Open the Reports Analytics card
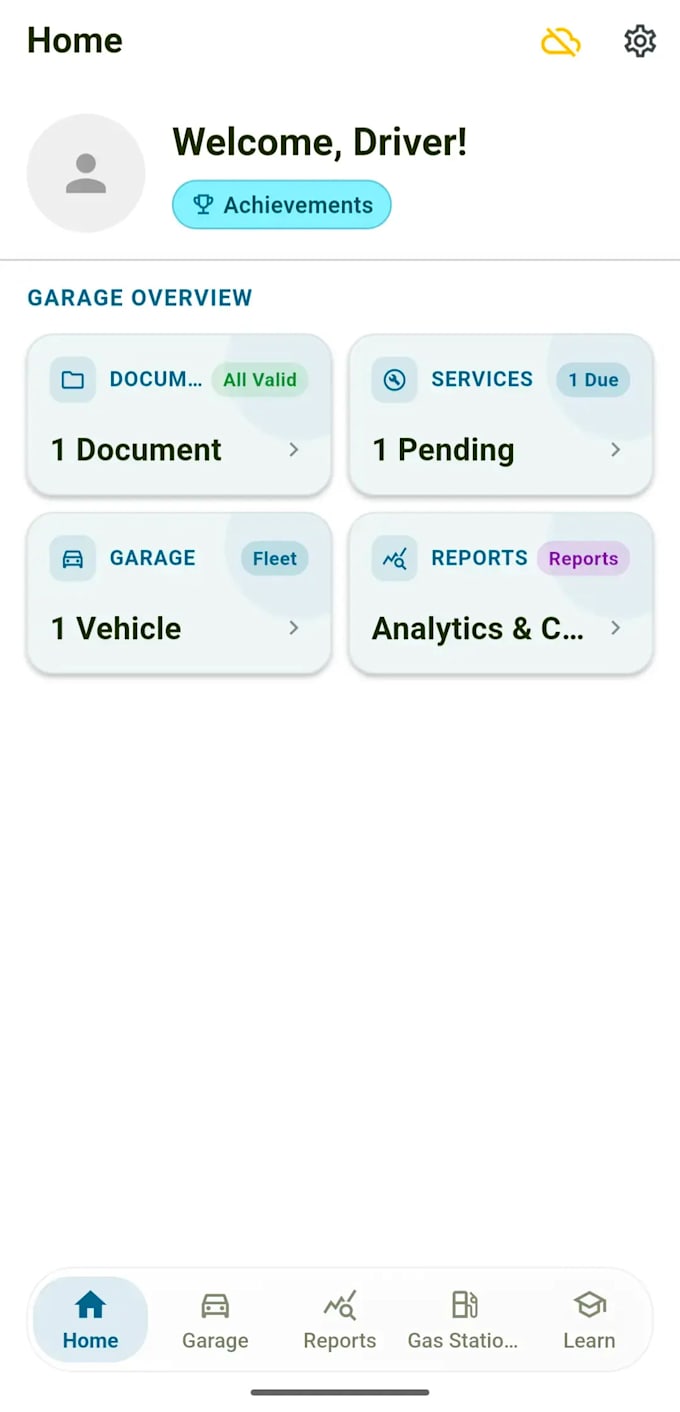This screenshot has height=1412, width=680. [x=501, y=593]
